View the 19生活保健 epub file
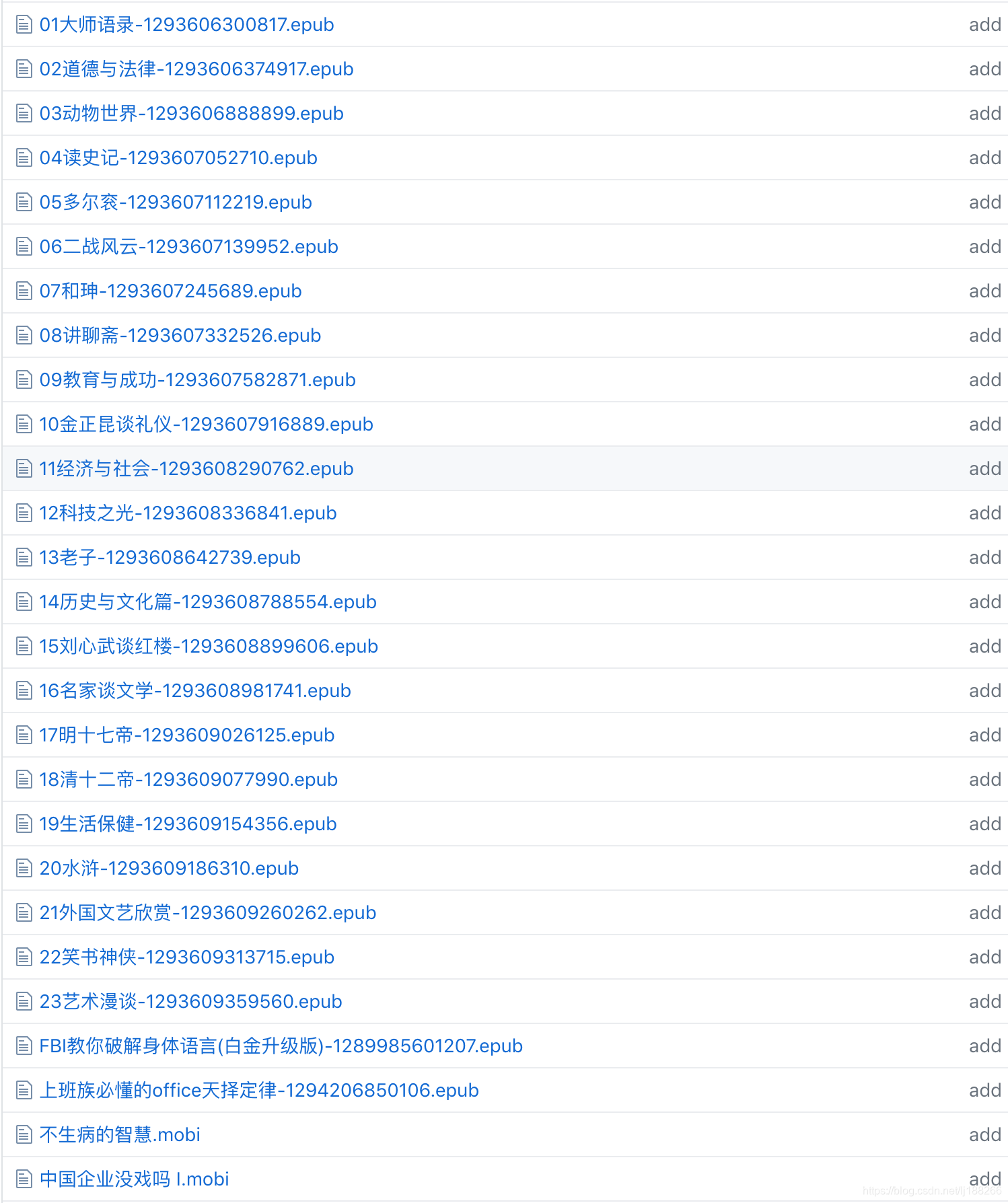 188,824
